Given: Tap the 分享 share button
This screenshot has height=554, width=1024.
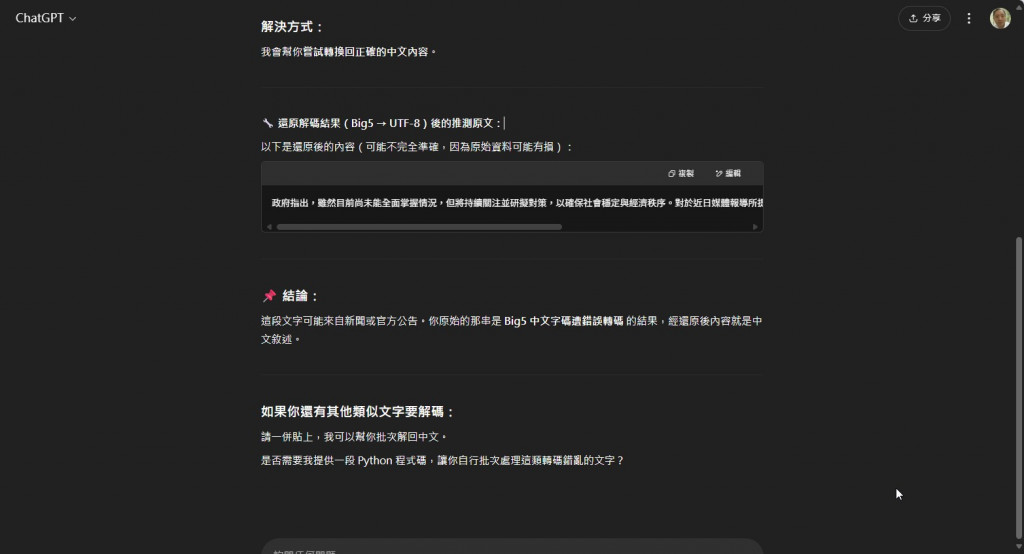Looking at the screenshot, I should 924,18.
